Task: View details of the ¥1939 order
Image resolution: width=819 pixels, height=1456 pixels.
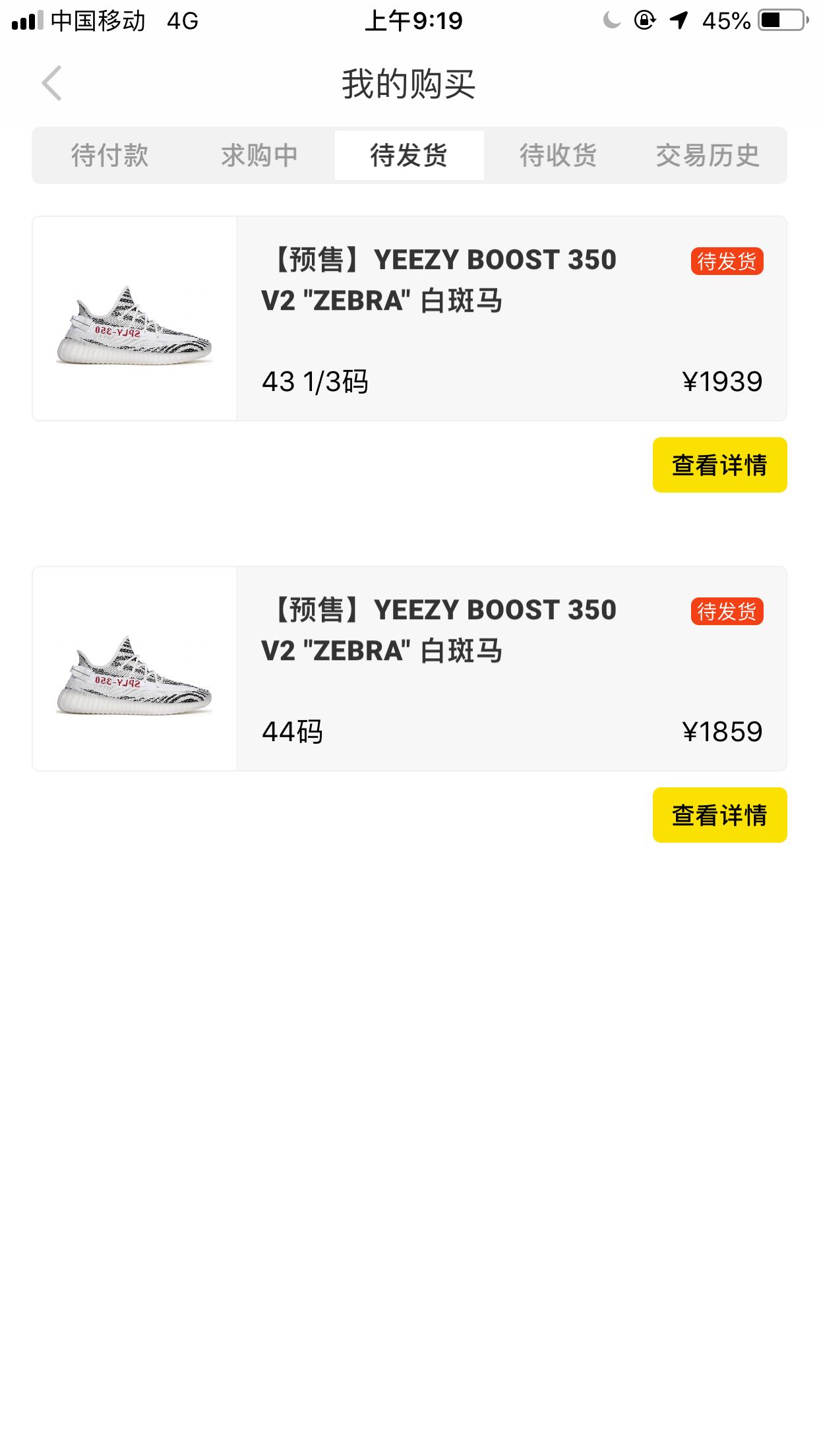Action: pos(719,465)
